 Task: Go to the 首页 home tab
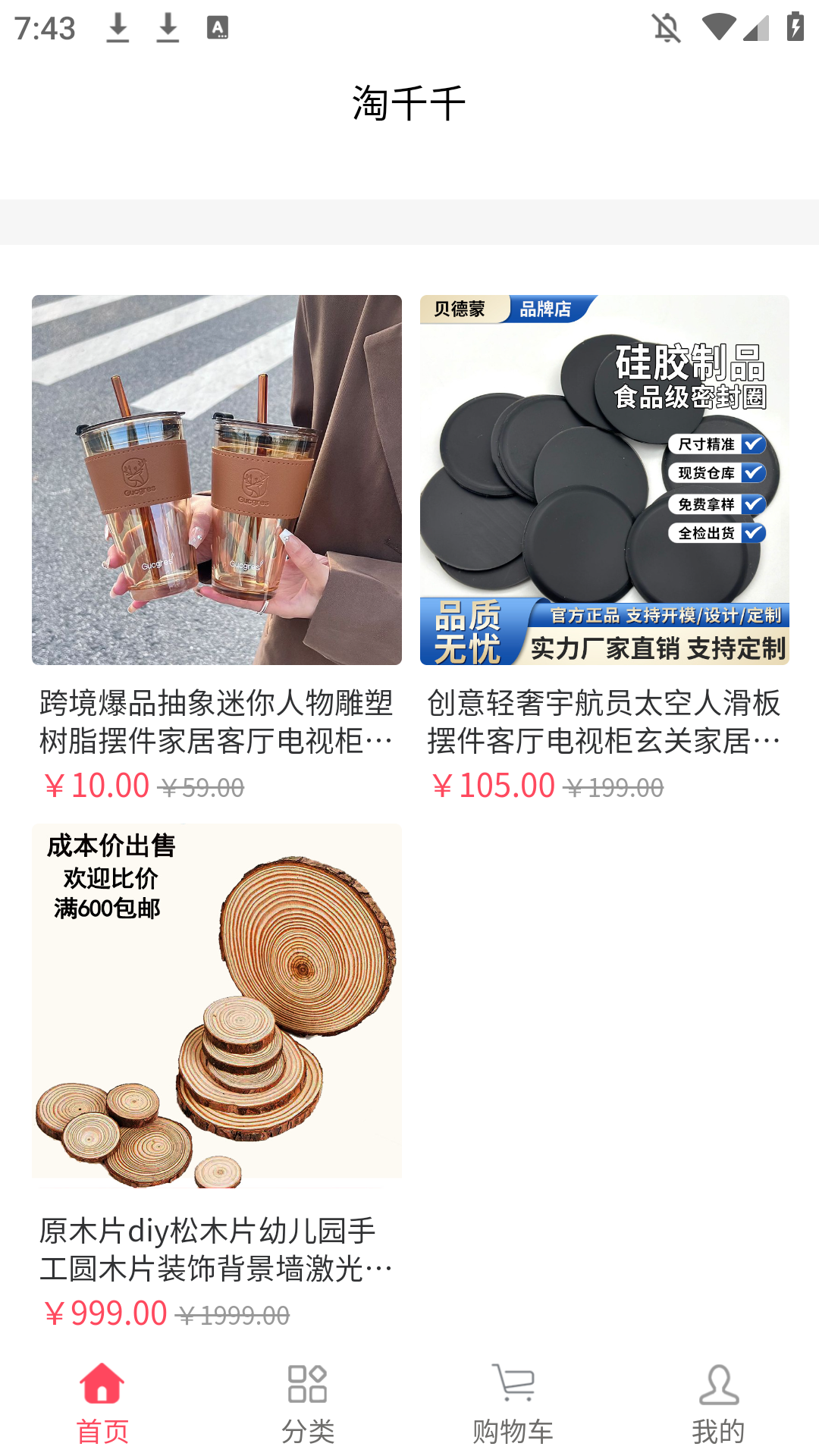(x=102, y=1403)
